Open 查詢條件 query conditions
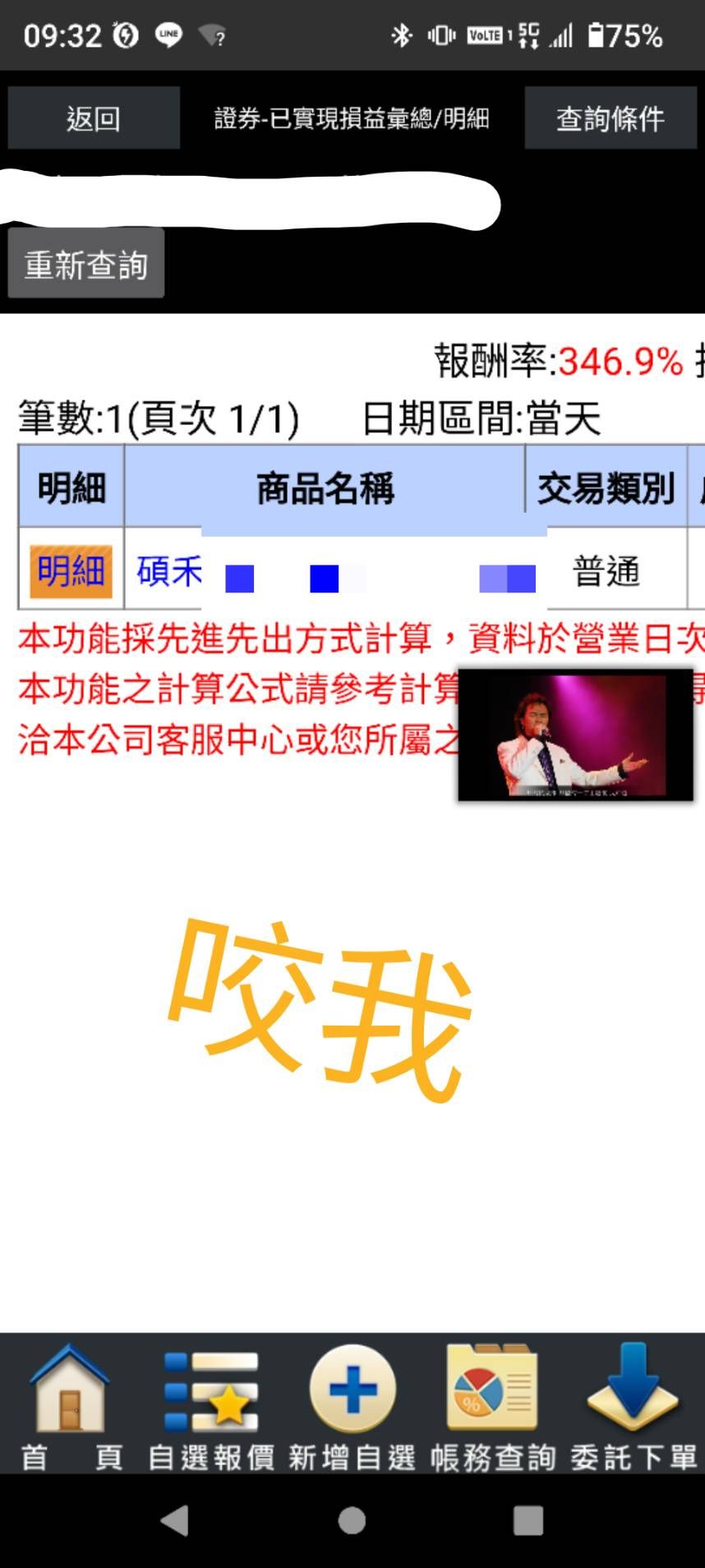This screenshot has height=1568, width=705. click(610, 118)
